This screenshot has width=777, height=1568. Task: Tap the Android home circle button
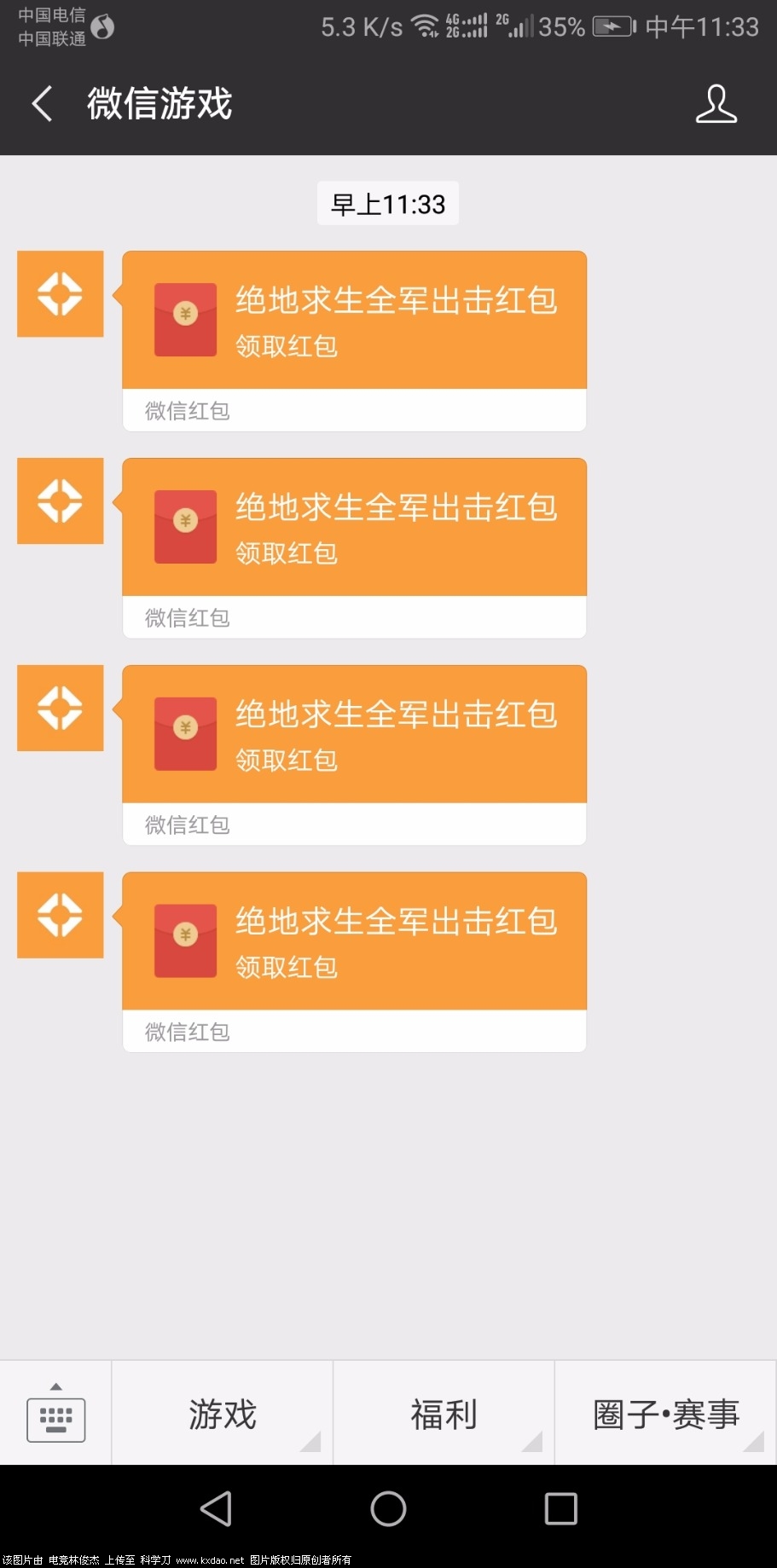click(x=388, y=1507)
